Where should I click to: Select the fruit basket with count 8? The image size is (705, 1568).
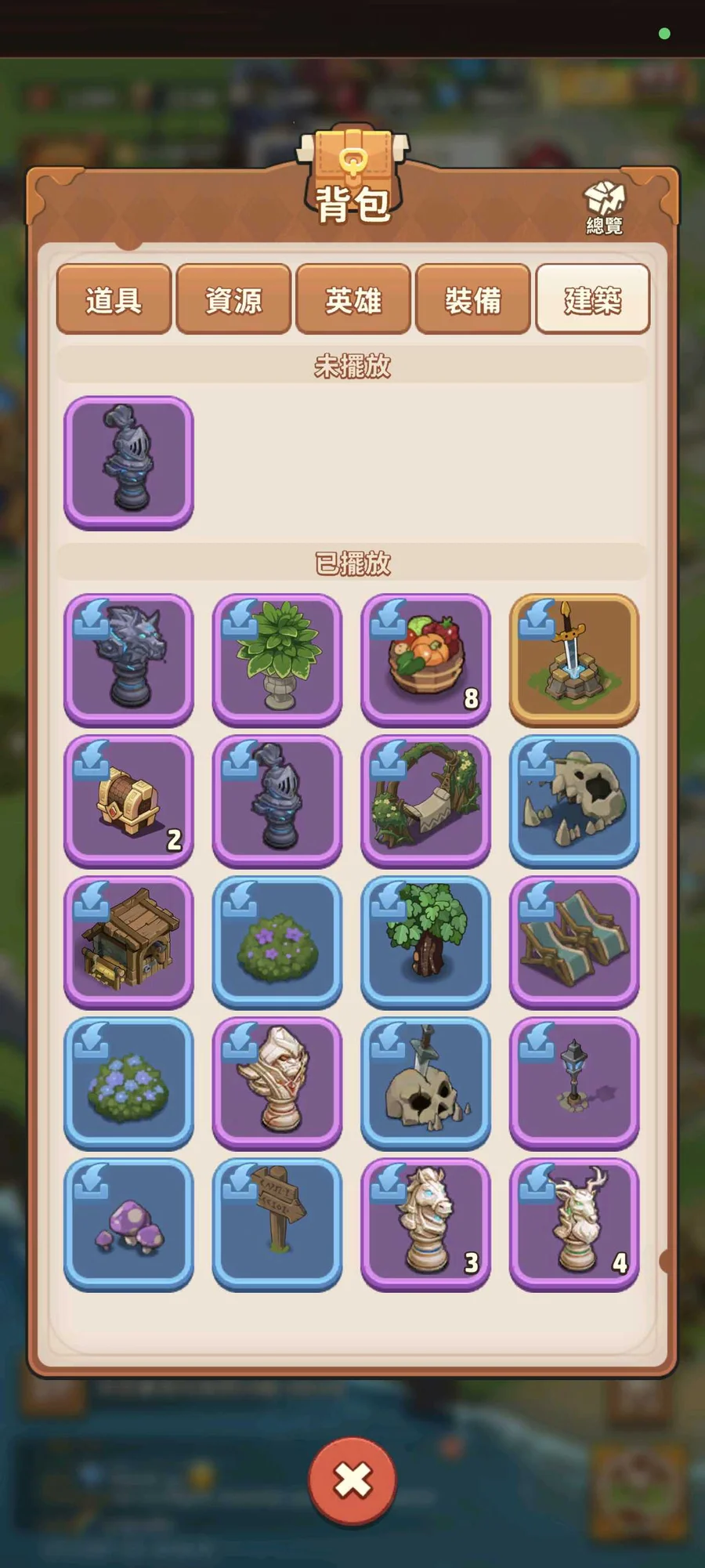pyautogui.click(x=425, y=660)
